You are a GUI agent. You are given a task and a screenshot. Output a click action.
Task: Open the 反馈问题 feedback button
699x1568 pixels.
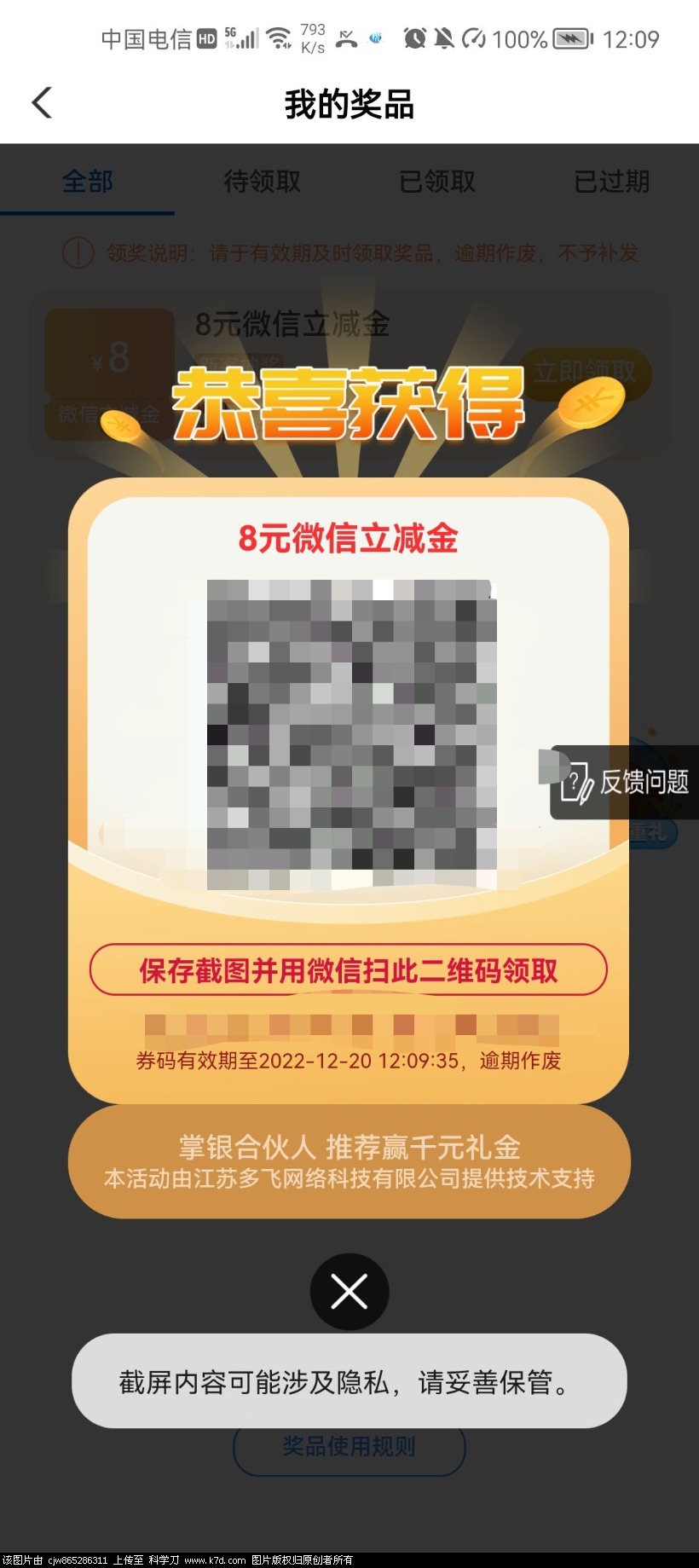click(627, 782)
